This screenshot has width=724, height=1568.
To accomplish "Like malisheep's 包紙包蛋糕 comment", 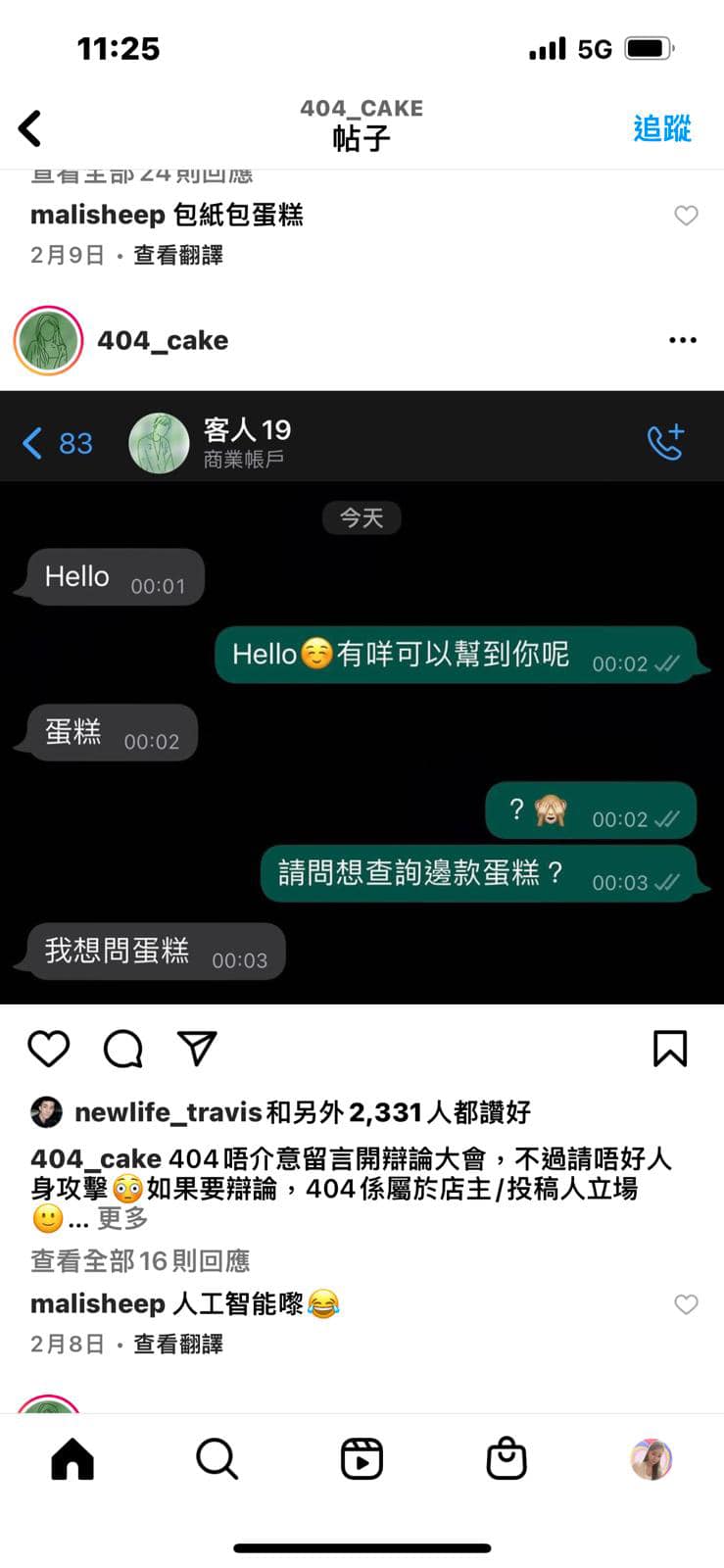I will click(x=686, y=216).
